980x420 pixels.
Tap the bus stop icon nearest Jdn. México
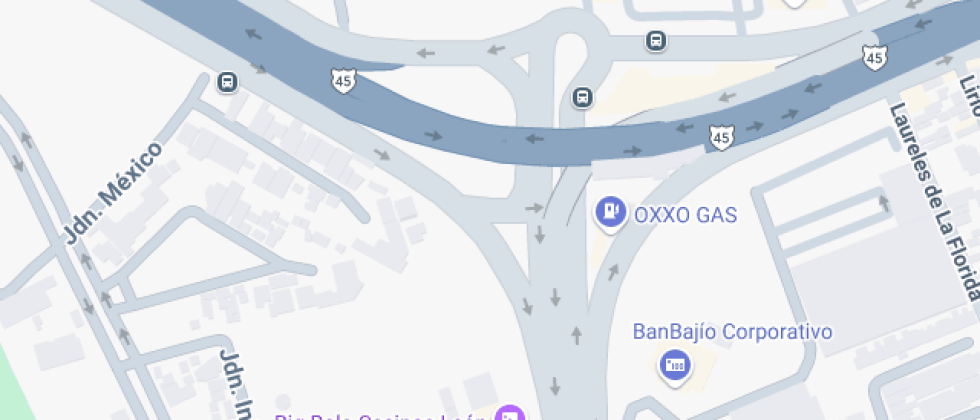click(228, 82)
